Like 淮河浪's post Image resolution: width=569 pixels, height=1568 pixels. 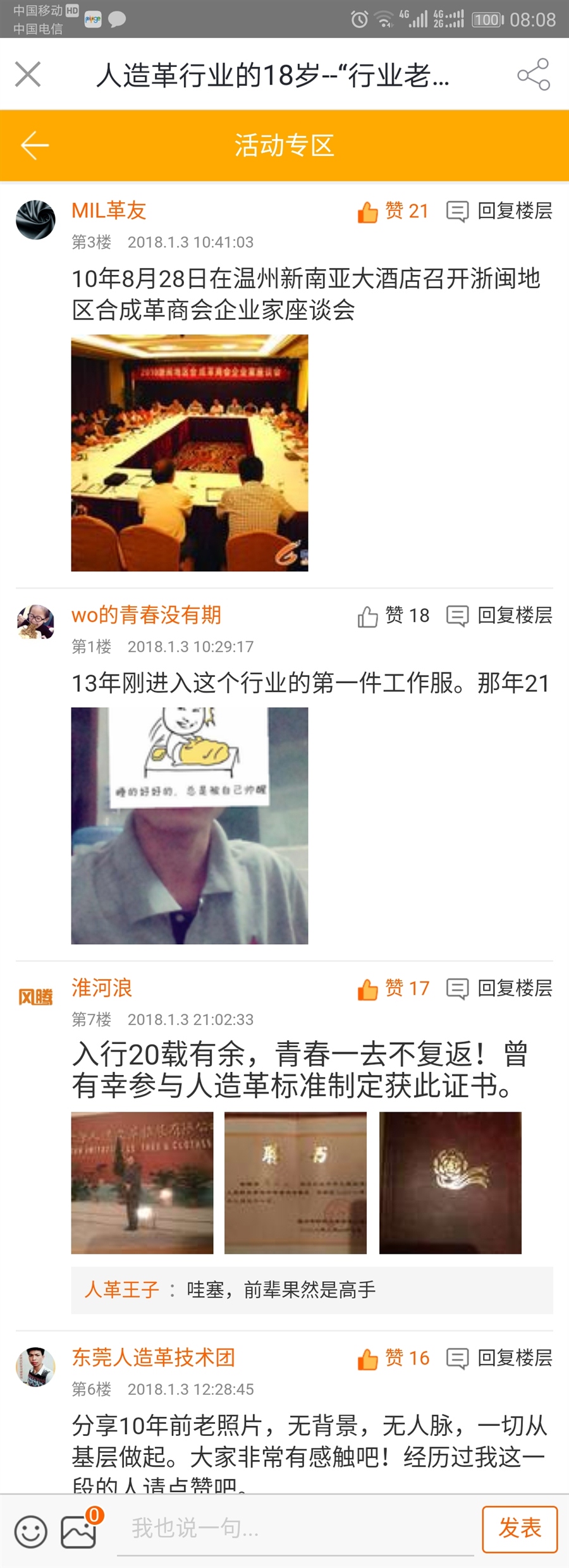coord(393,988)
